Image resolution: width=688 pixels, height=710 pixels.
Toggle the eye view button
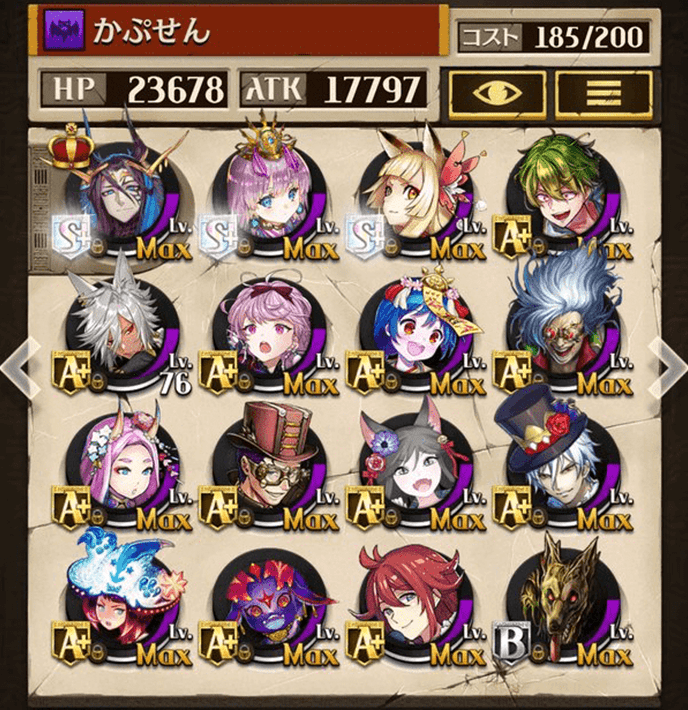[x=495, y=91]
